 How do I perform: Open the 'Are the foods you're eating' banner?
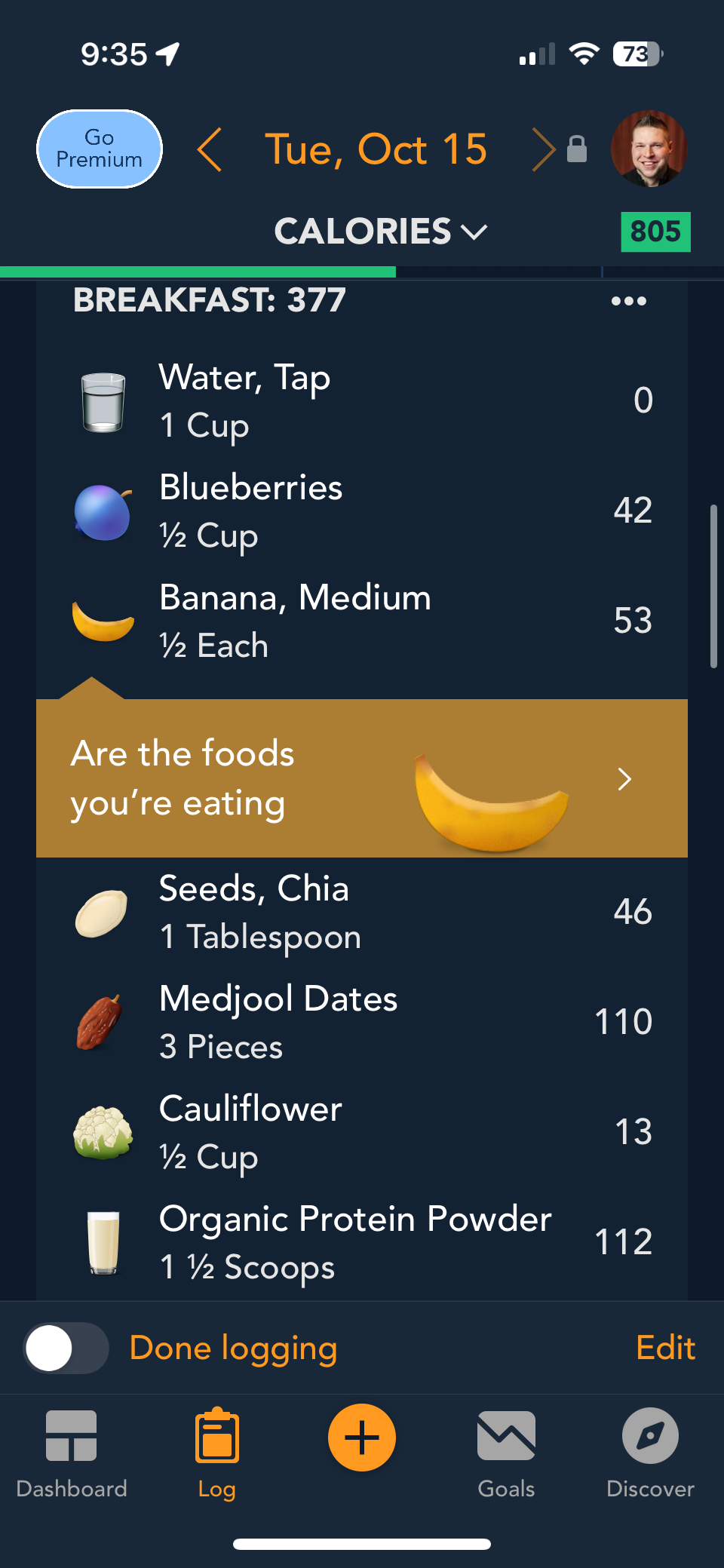pyautogui.click(x=362, y=778)
